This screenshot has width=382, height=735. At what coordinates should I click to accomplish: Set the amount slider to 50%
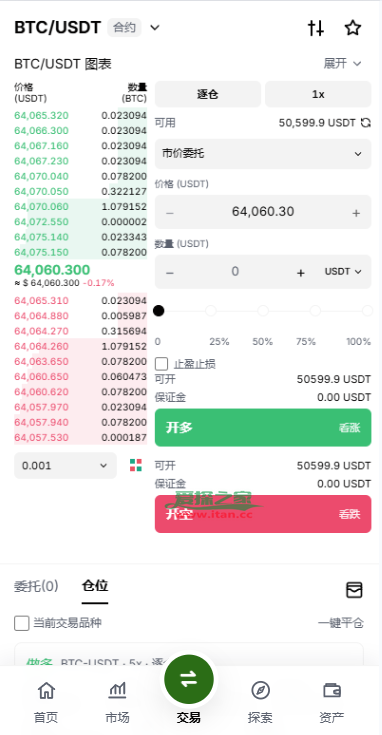263,311
